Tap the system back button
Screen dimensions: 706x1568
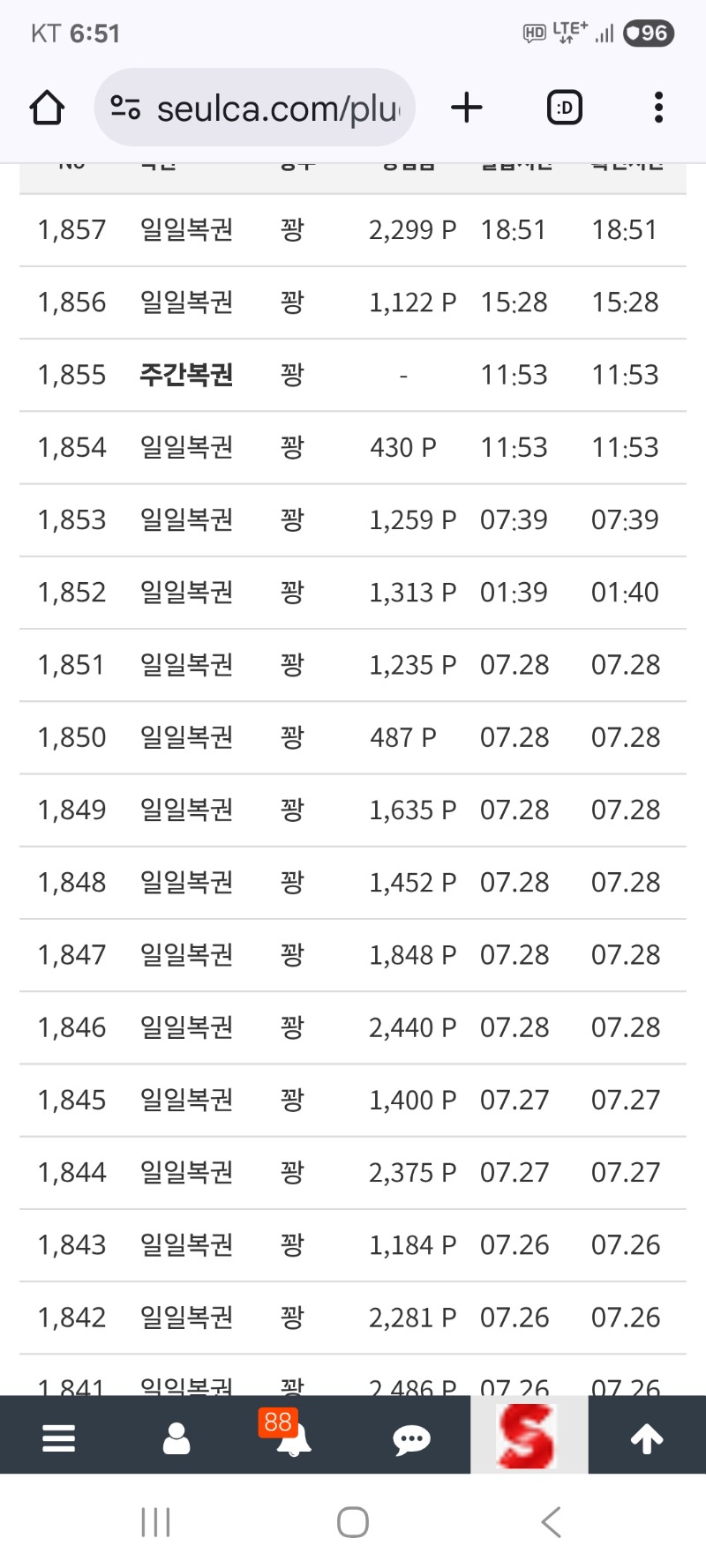551,1522
